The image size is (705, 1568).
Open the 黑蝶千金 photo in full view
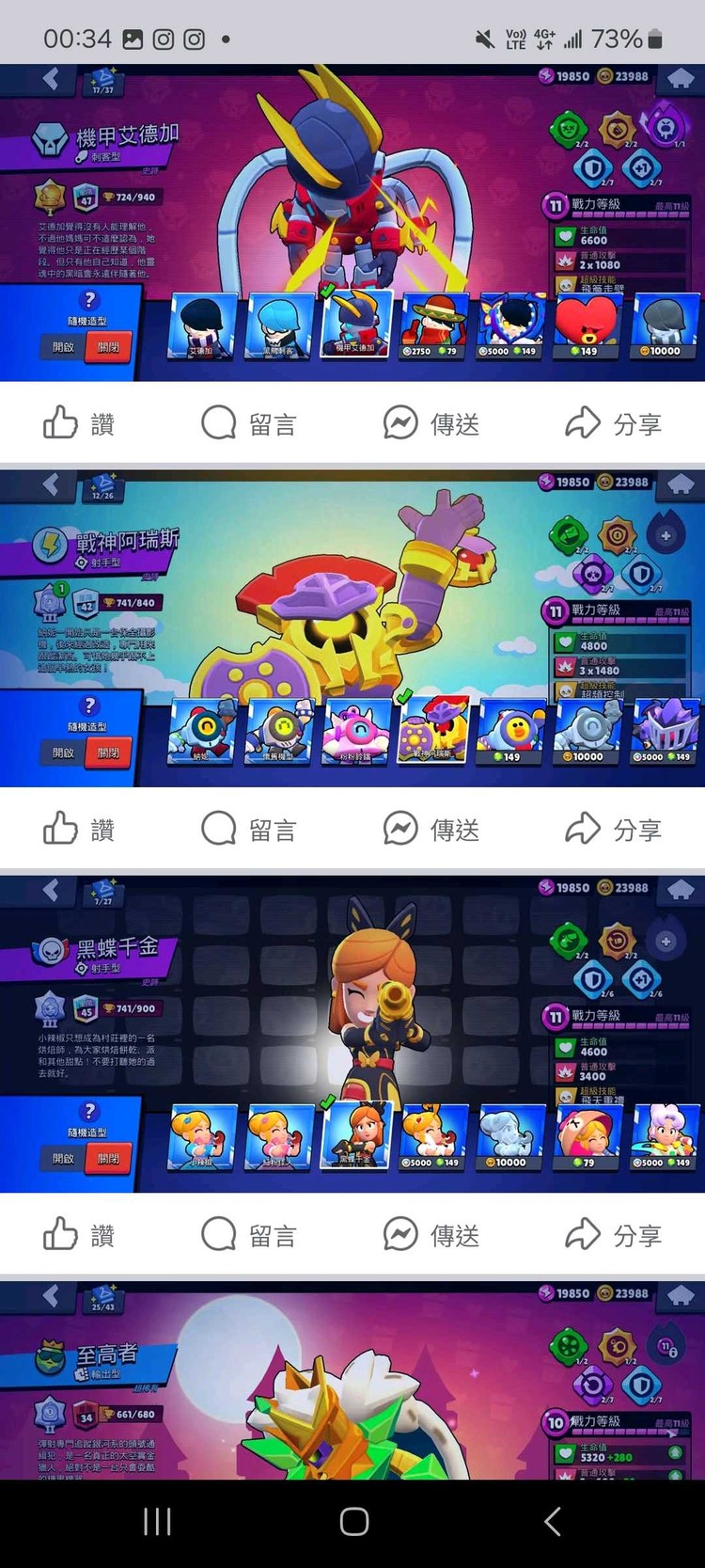tap(352, 1033)
